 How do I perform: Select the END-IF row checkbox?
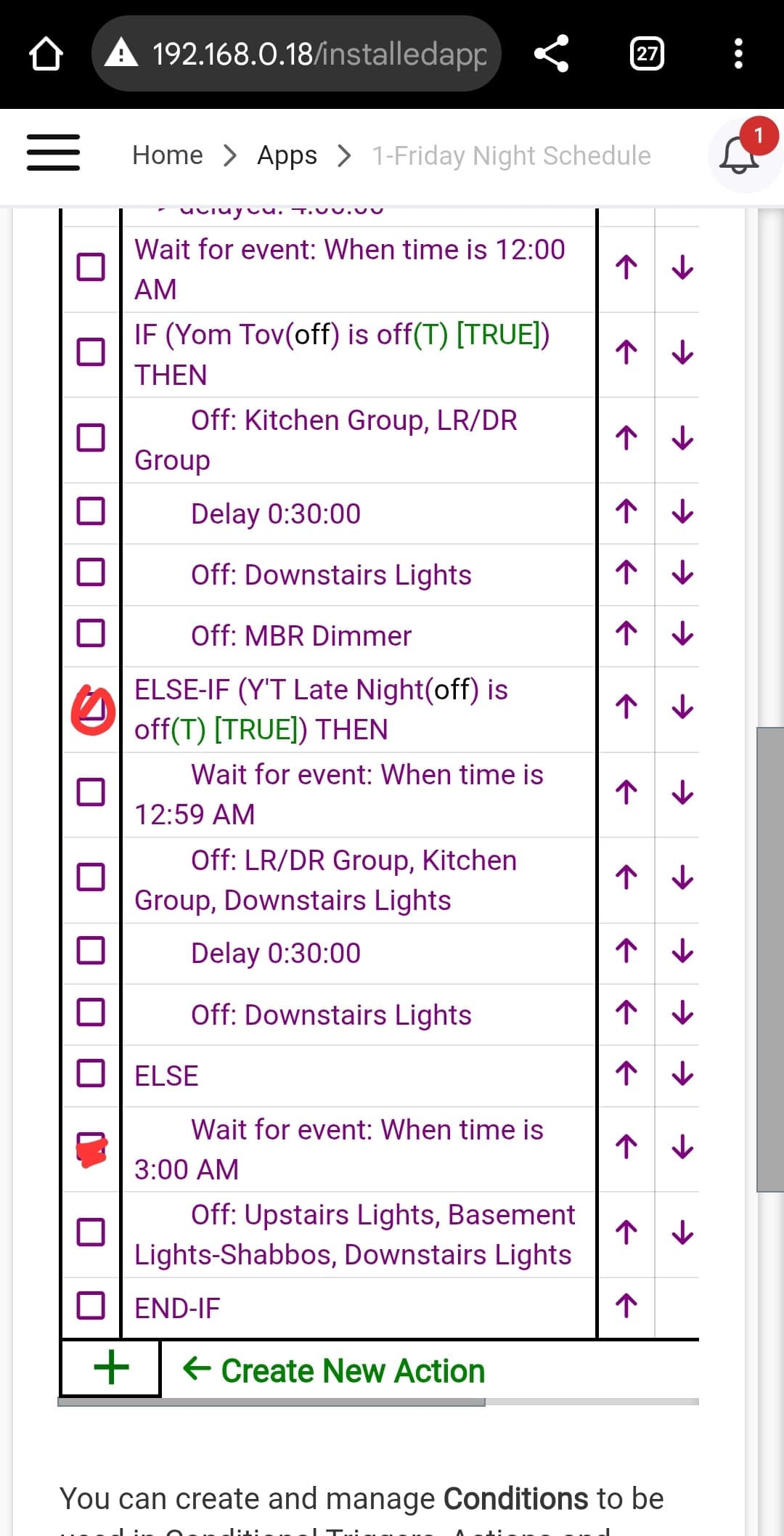click(x=91, y=1305)
